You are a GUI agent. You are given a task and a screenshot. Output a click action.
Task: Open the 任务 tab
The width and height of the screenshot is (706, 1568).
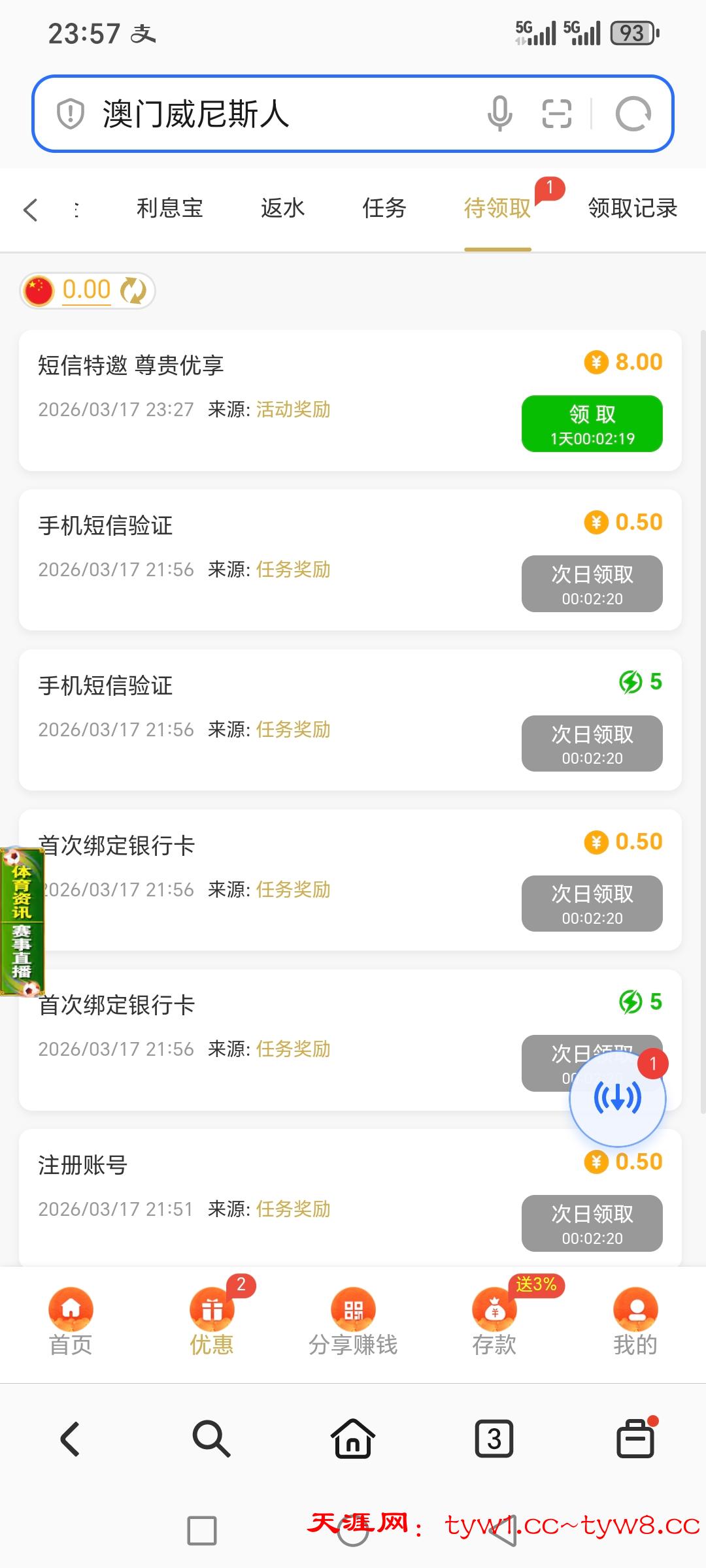pos(384,208)
